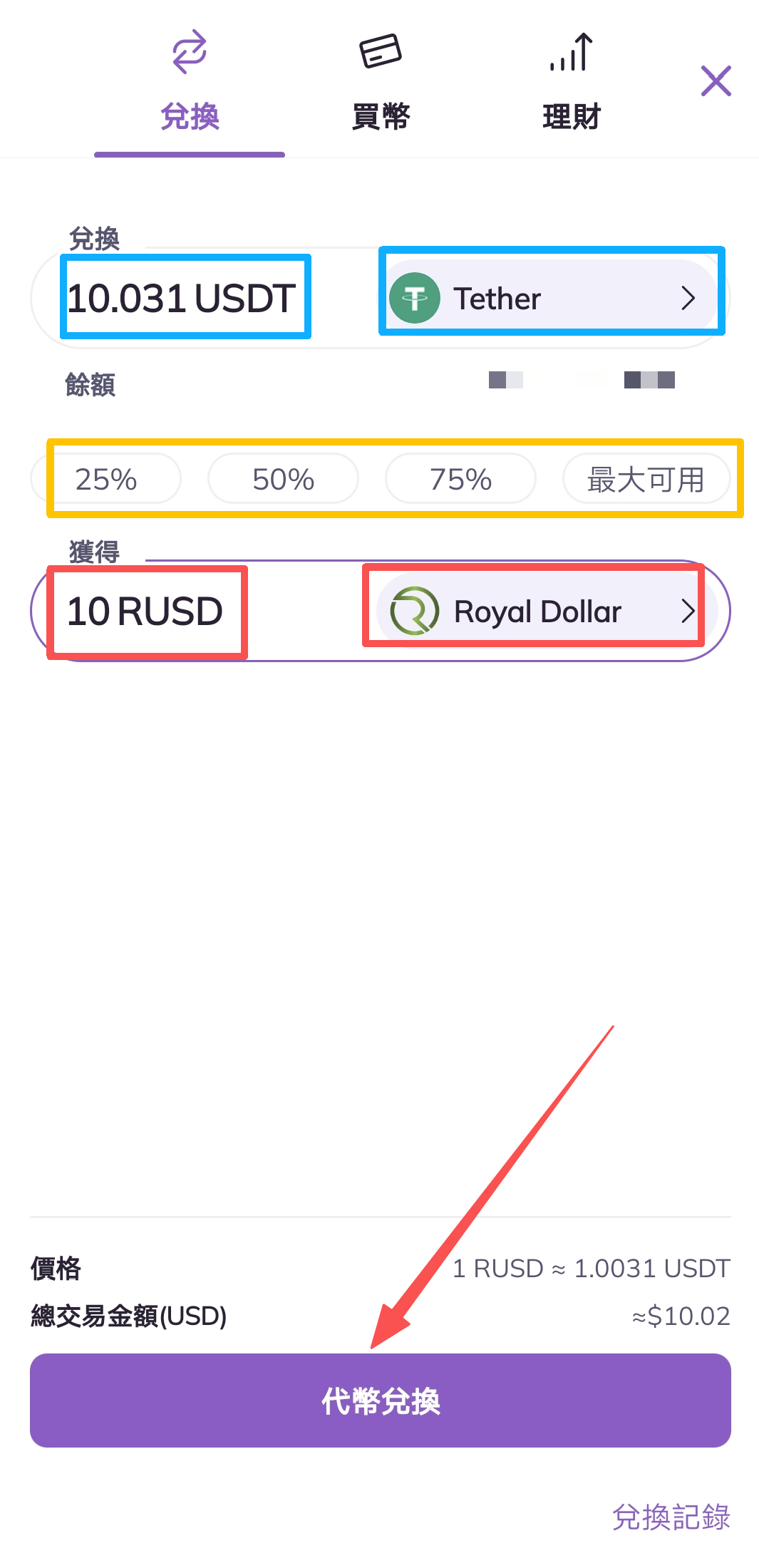Open the 兌換記錄 history link
Image resolution: width=759 pixels, height=1568 pixels.
671,1517
